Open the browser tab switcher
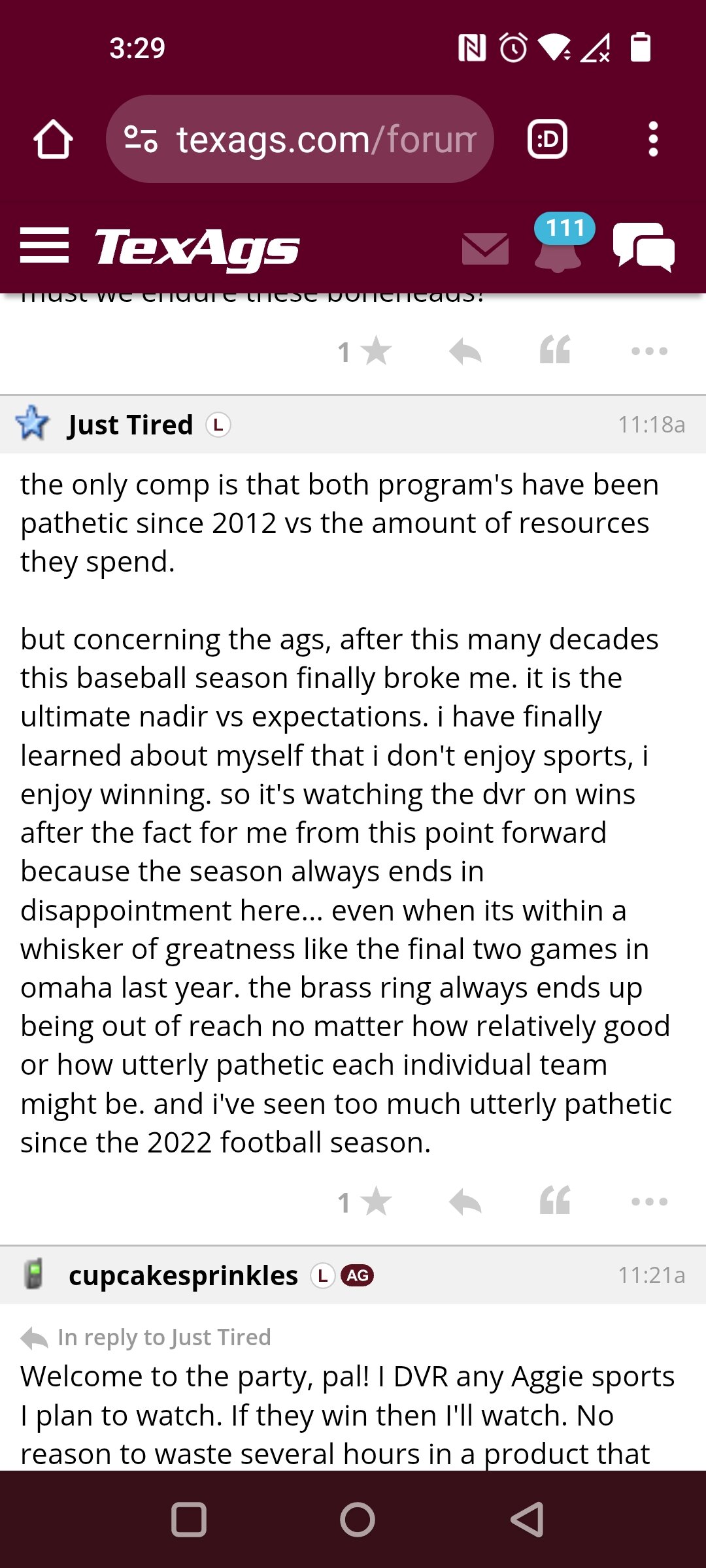The height and width of the screenshot is (1568, 706). (x=547, y=139)
